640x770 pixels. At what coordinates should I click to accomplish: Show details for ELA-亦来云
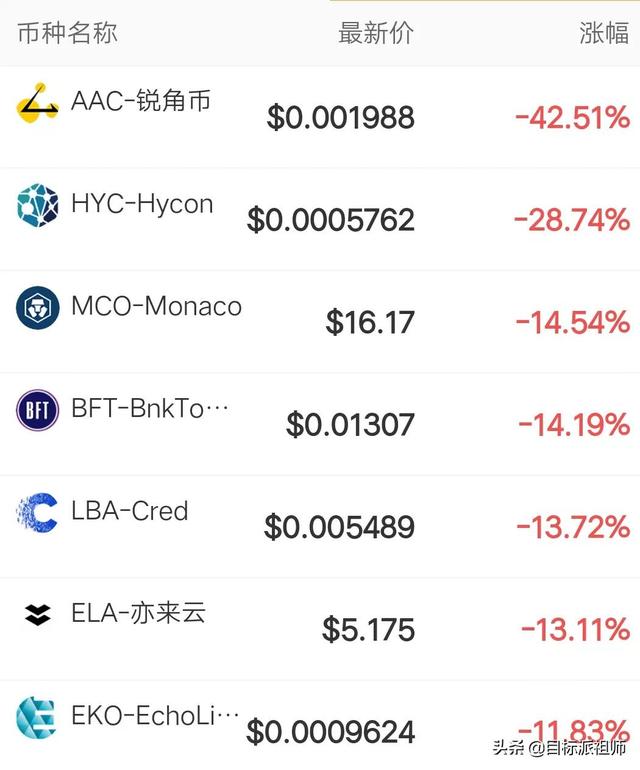[138, 613]
